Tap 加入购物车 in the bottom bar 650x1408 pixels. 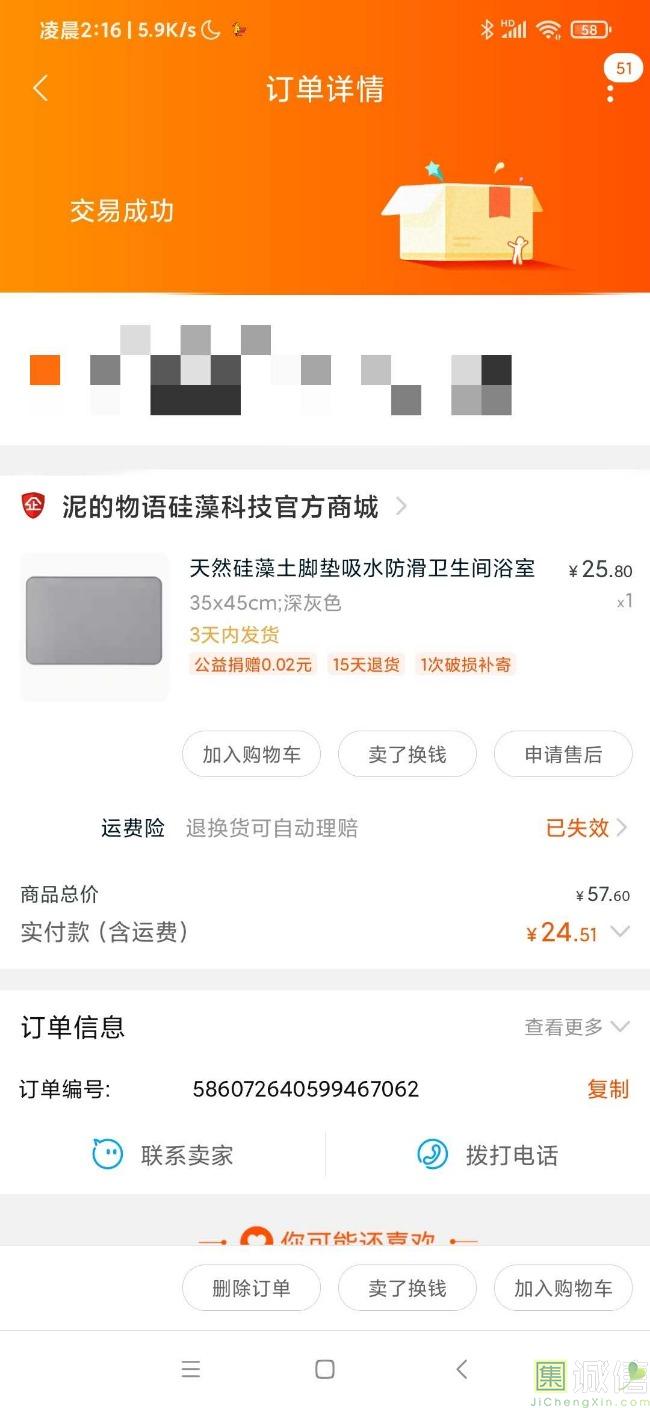563,1288
